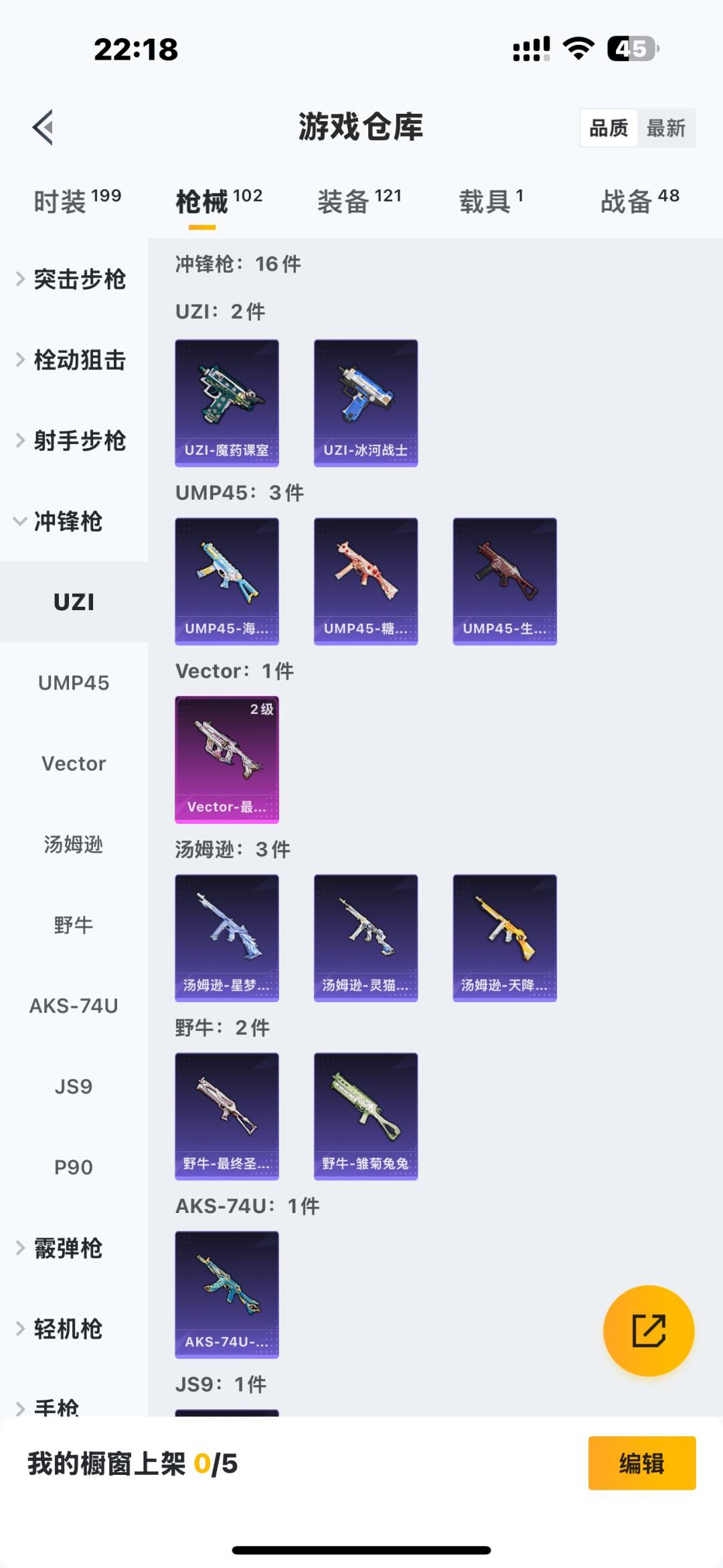Tap the orange share floating button
The height and width of the screenshot is (1568, 723).
[x=648, y=1330]
